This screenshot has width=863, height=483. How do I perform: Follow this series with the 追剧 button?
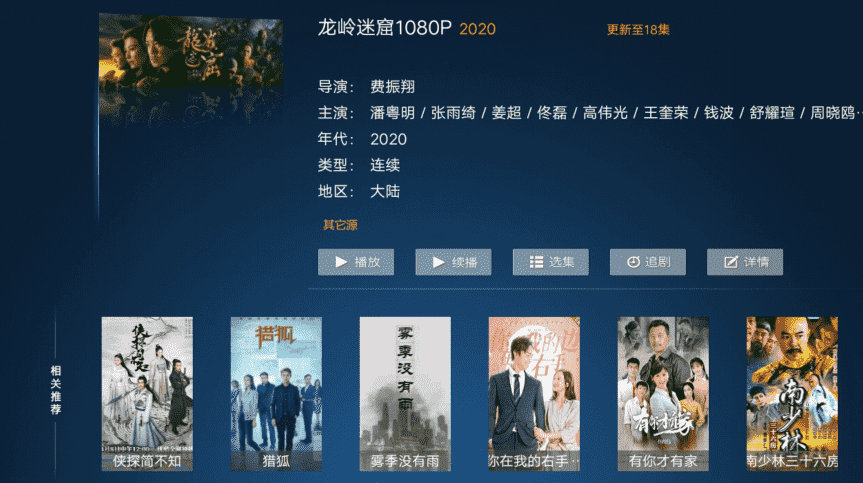point(647,262)
